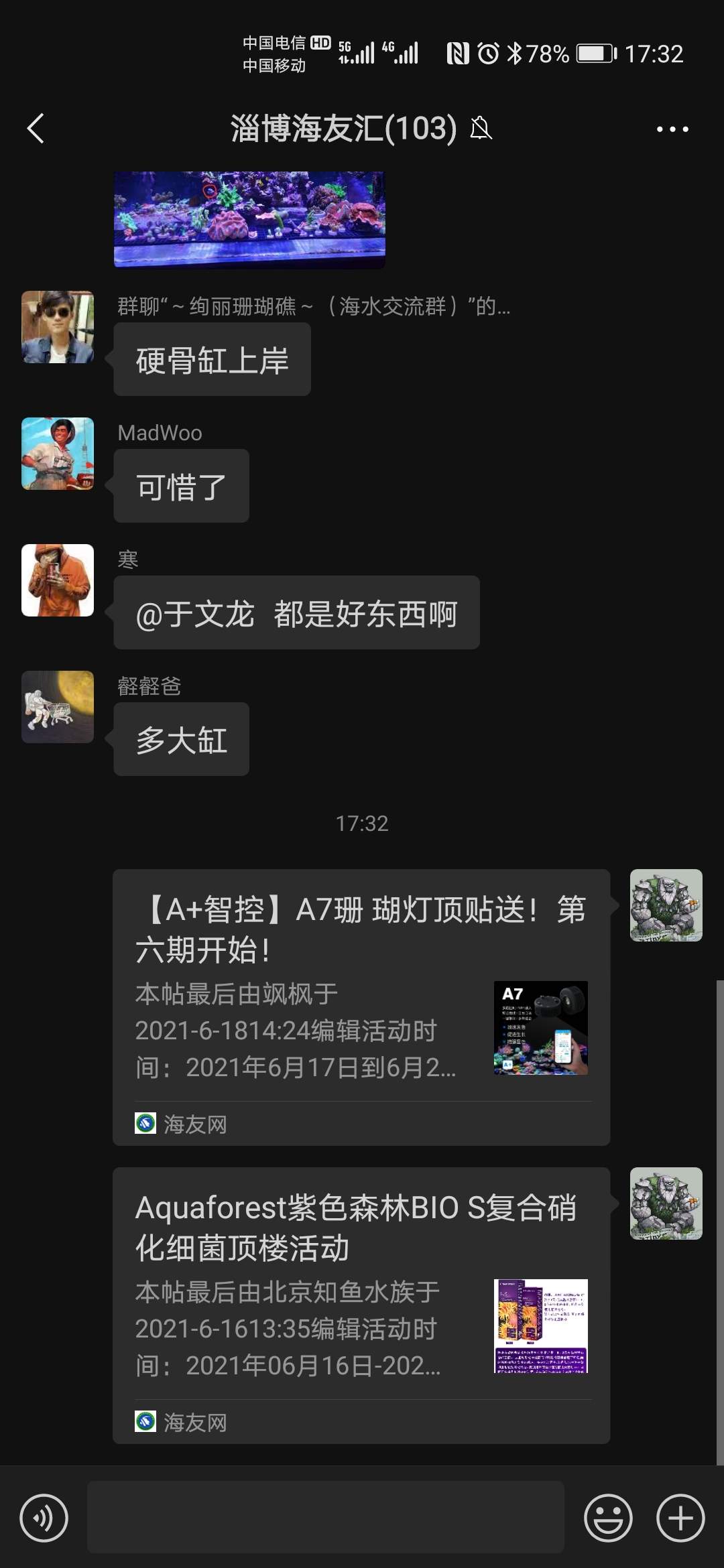Open the plus attachments menu
This screenshot has width=724, height=1568.
[x=680, y=1518]
